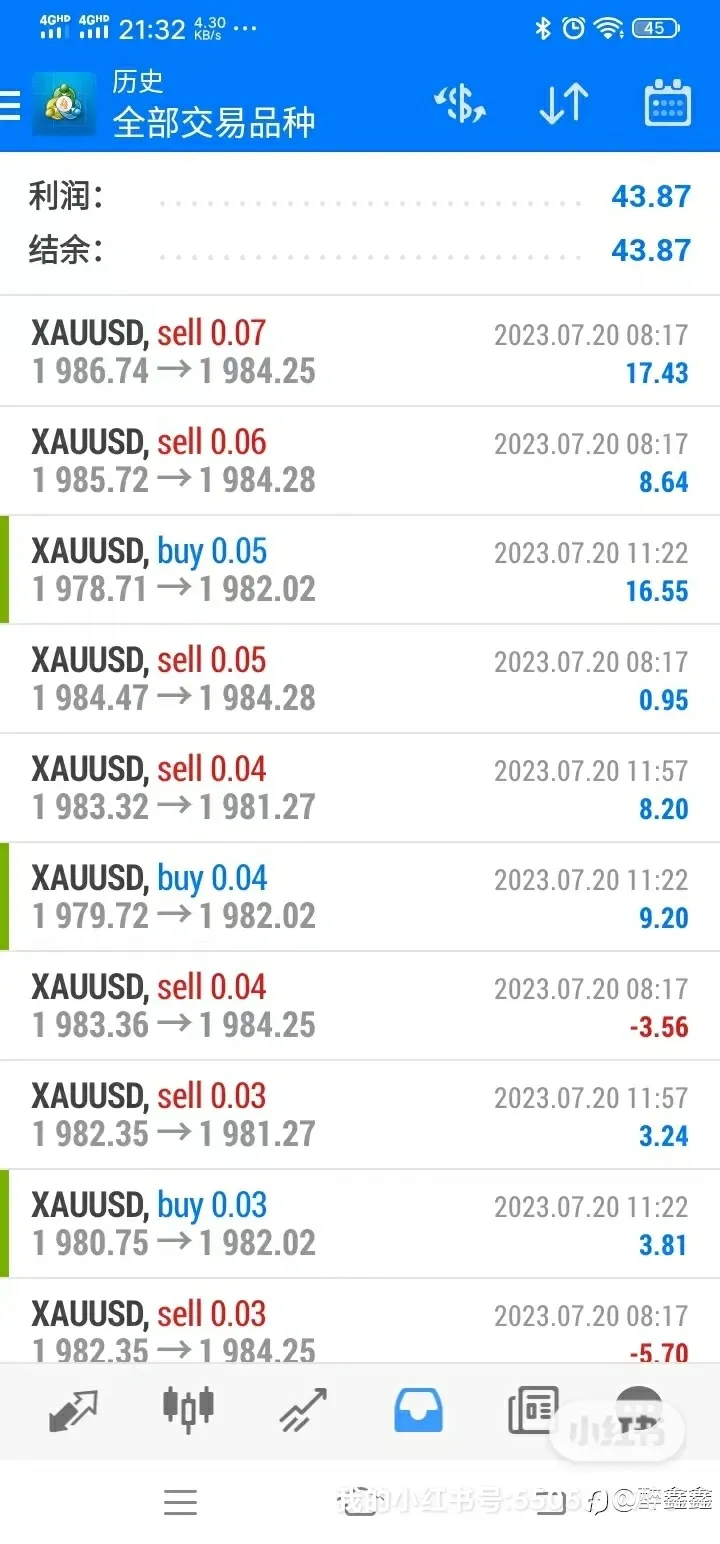Tap the sort arrows icon
The image size is (720, 1544).
pos(564,105)
